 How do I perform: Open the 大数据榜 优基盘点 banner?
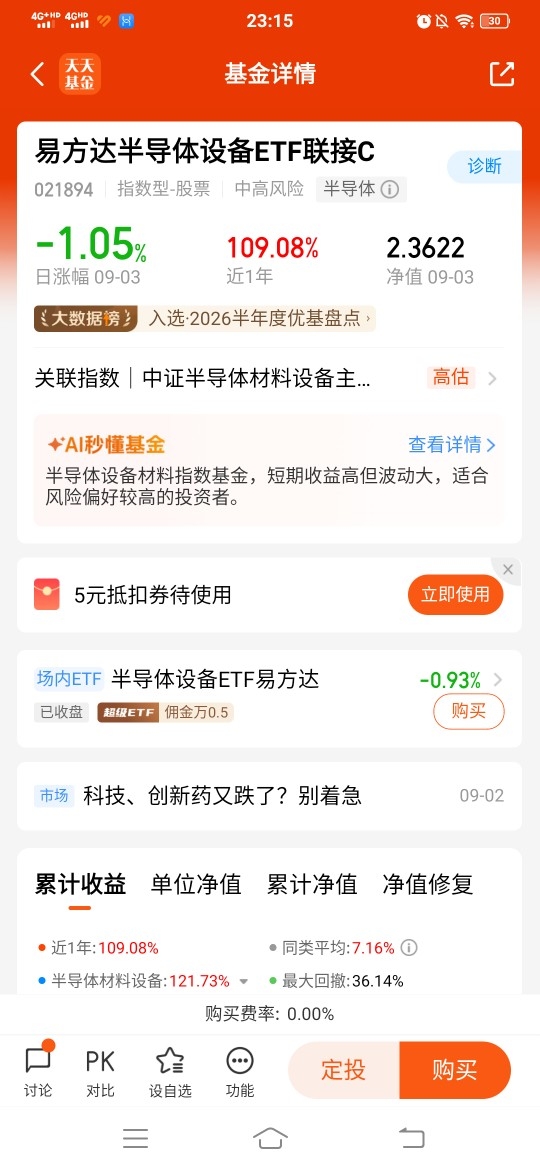tap(205, 319)
